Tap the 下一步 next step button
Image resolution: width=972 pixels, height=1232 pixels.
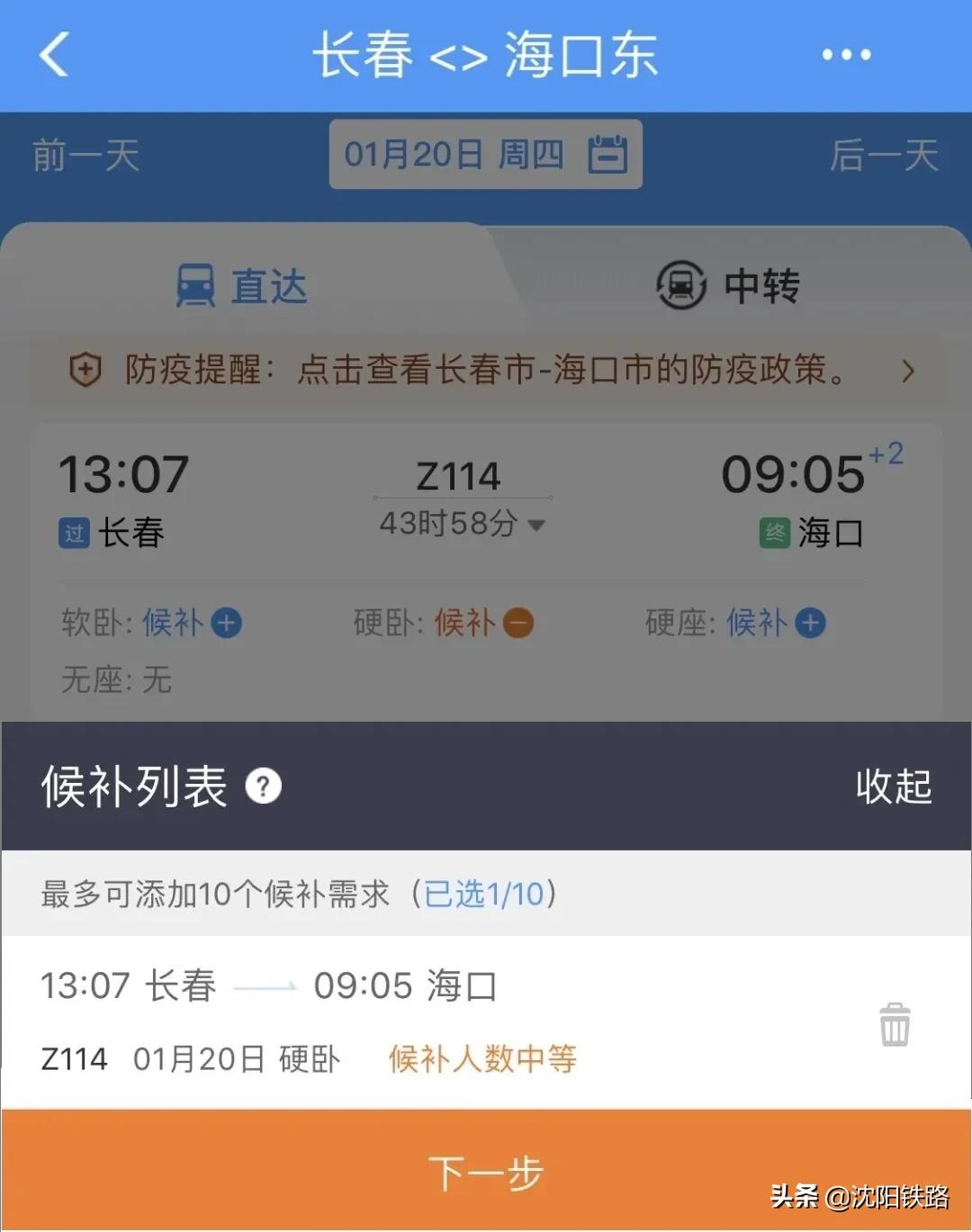(x=486, y=1170)
